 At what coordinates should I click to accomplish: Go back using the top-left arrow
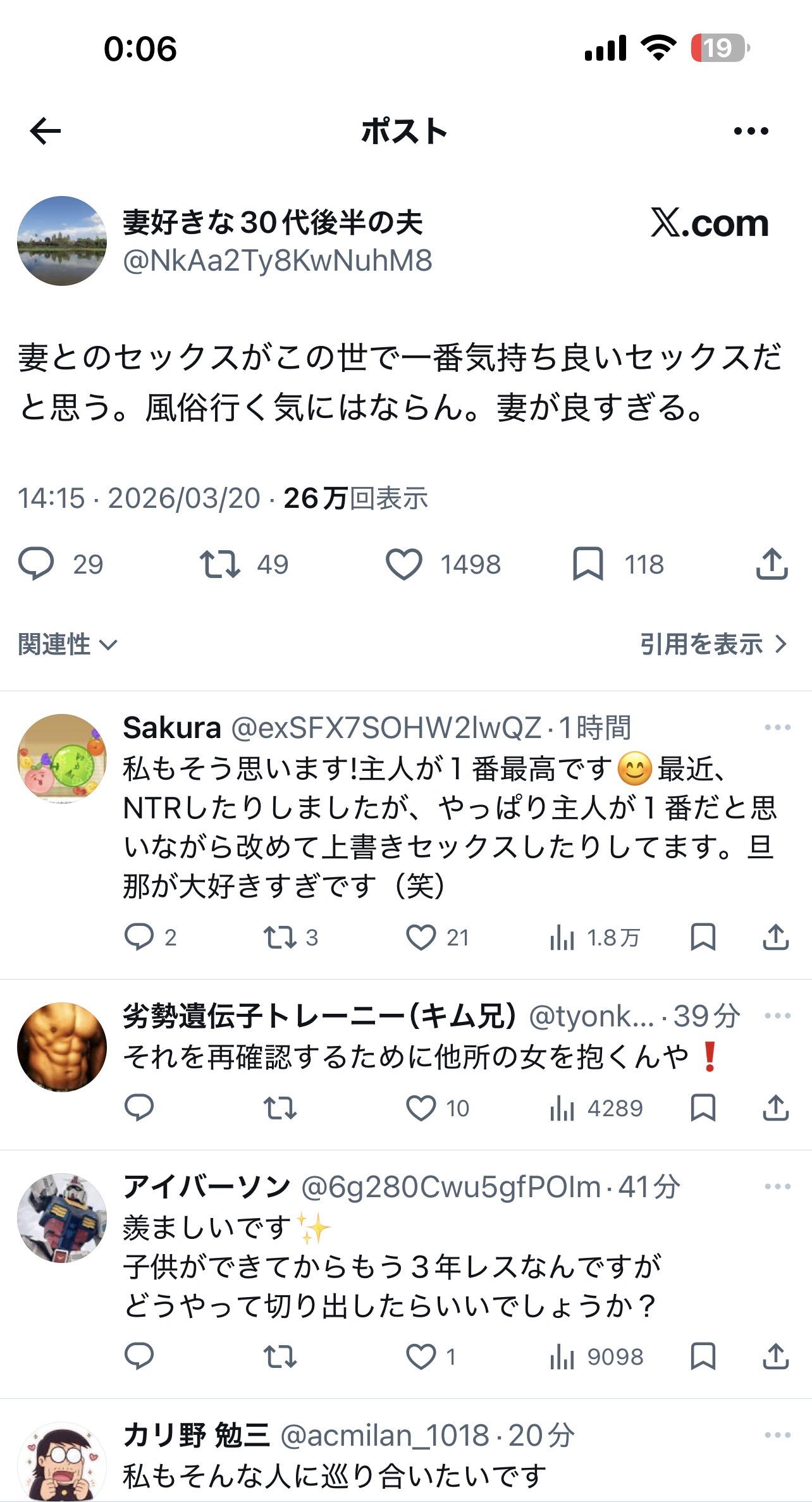46,131
